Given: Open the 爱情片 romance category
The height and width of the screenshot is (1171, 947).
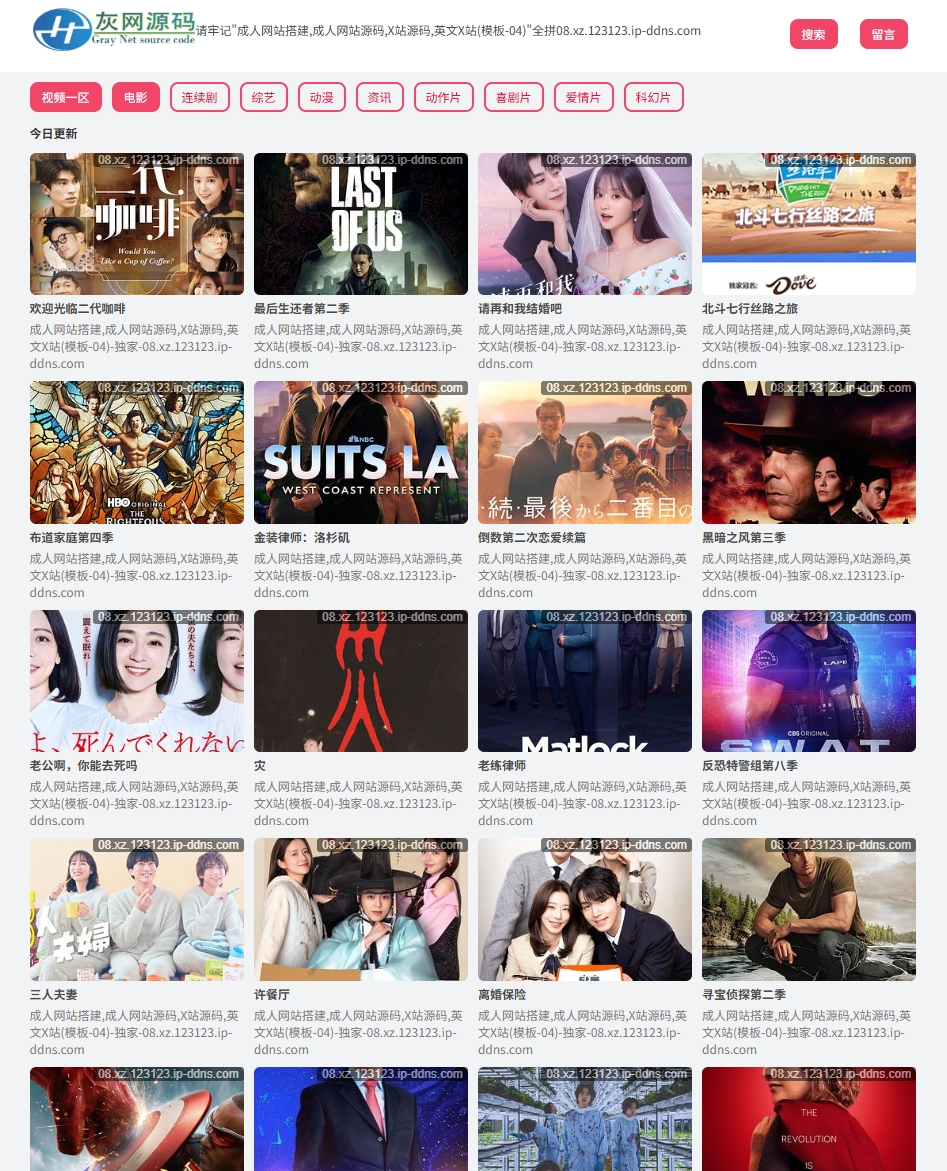Looking at the screenshot, I should [583, 97].
